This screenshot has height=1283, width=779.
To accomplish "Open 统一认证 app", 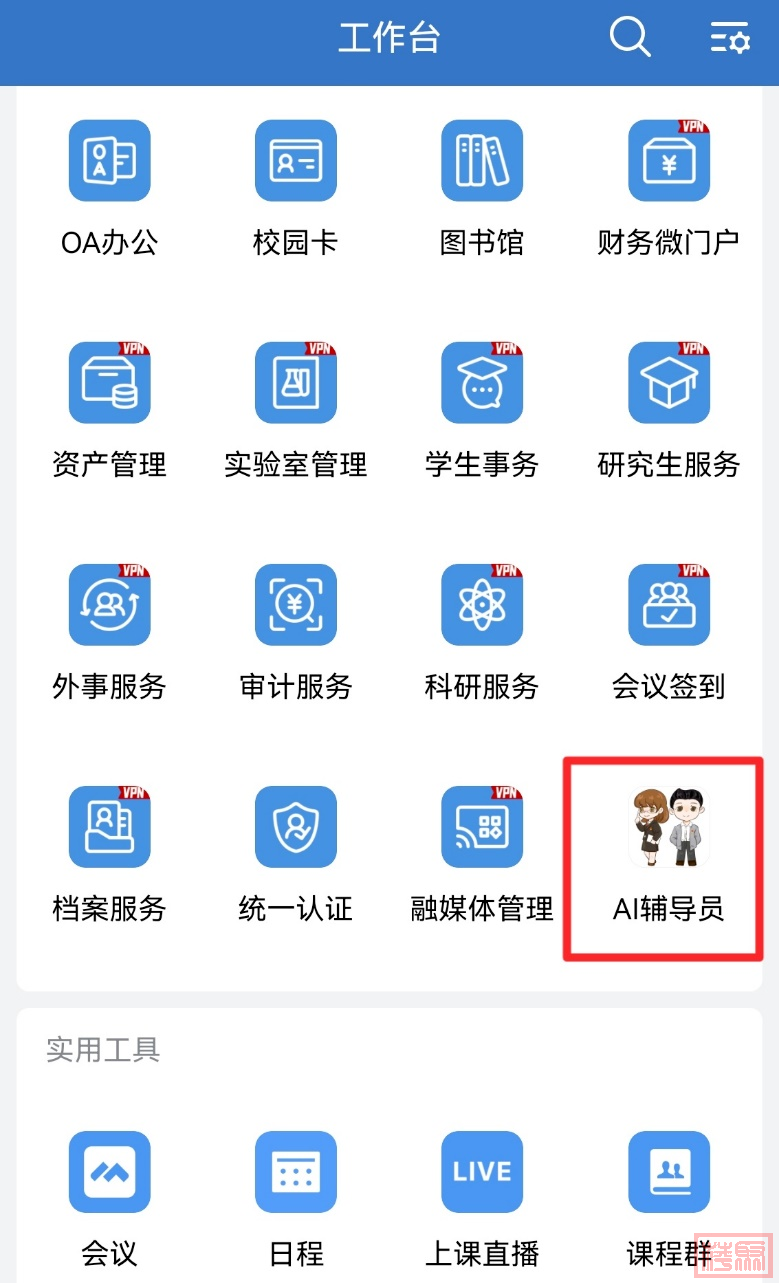I will pyautogui.click(x=296, y=827).
